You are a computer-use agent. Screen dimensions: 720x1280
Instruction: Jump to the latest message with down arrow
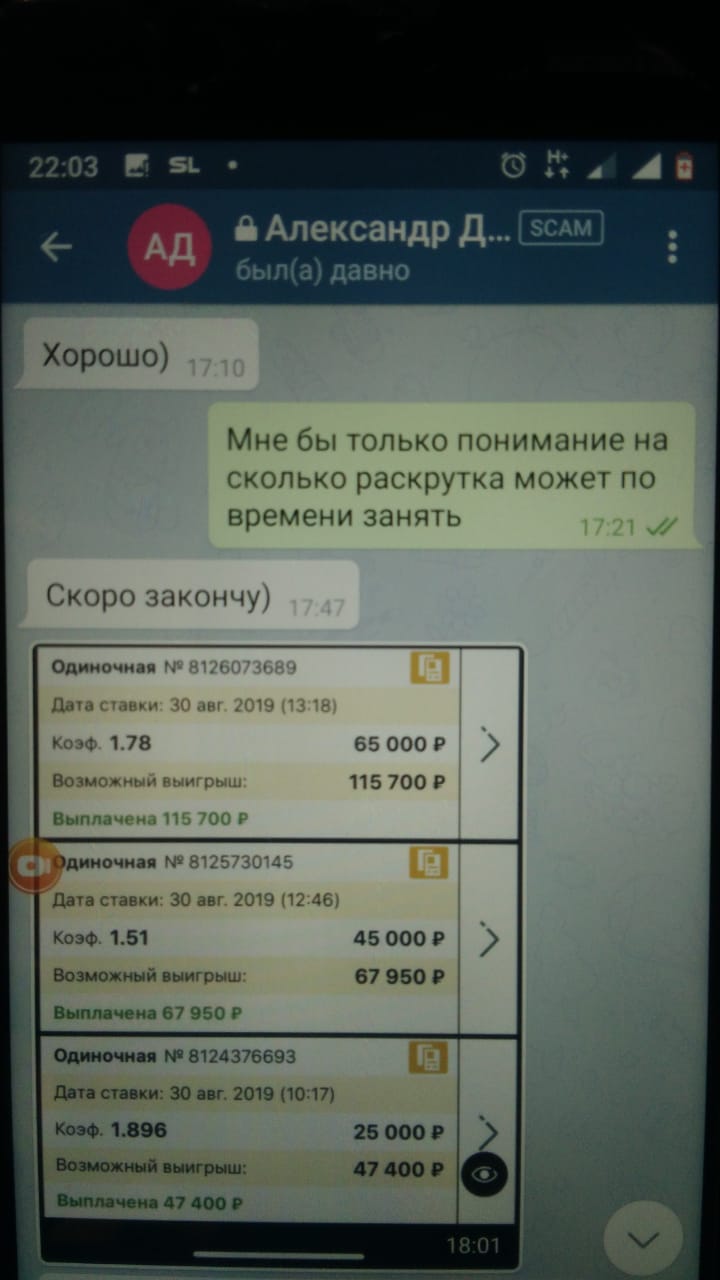643,1240
